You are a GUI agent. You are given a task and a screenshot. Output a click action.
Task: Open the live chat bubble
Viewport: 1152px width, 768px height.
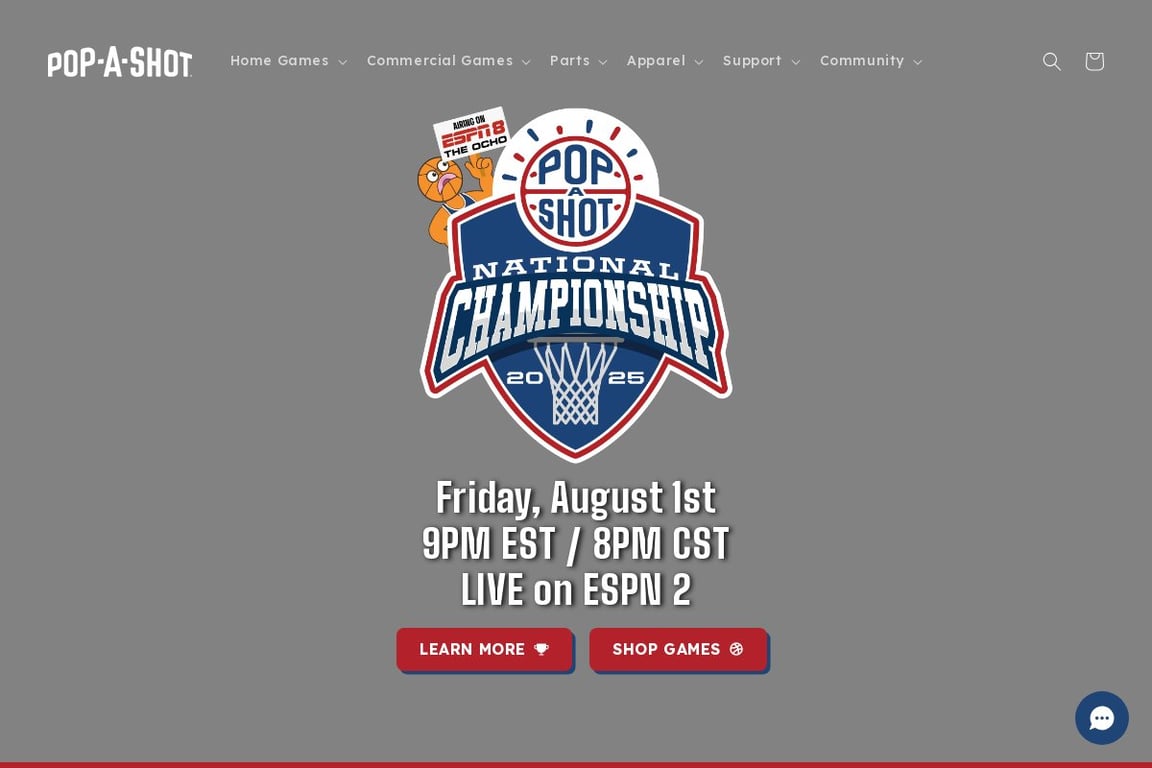[1101, 718]
